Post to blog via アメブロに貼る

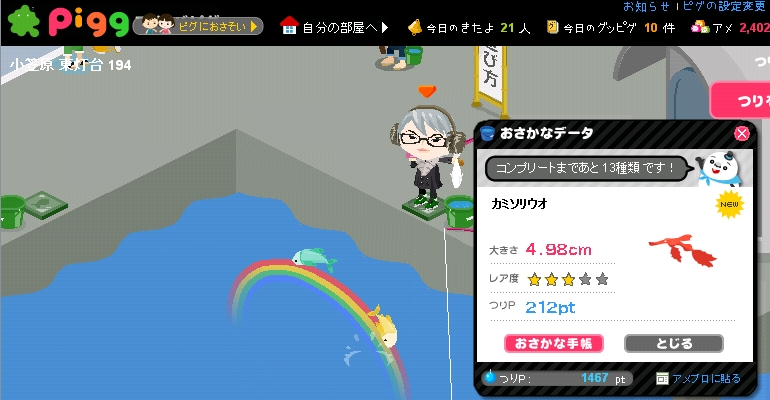coord(699,379)
